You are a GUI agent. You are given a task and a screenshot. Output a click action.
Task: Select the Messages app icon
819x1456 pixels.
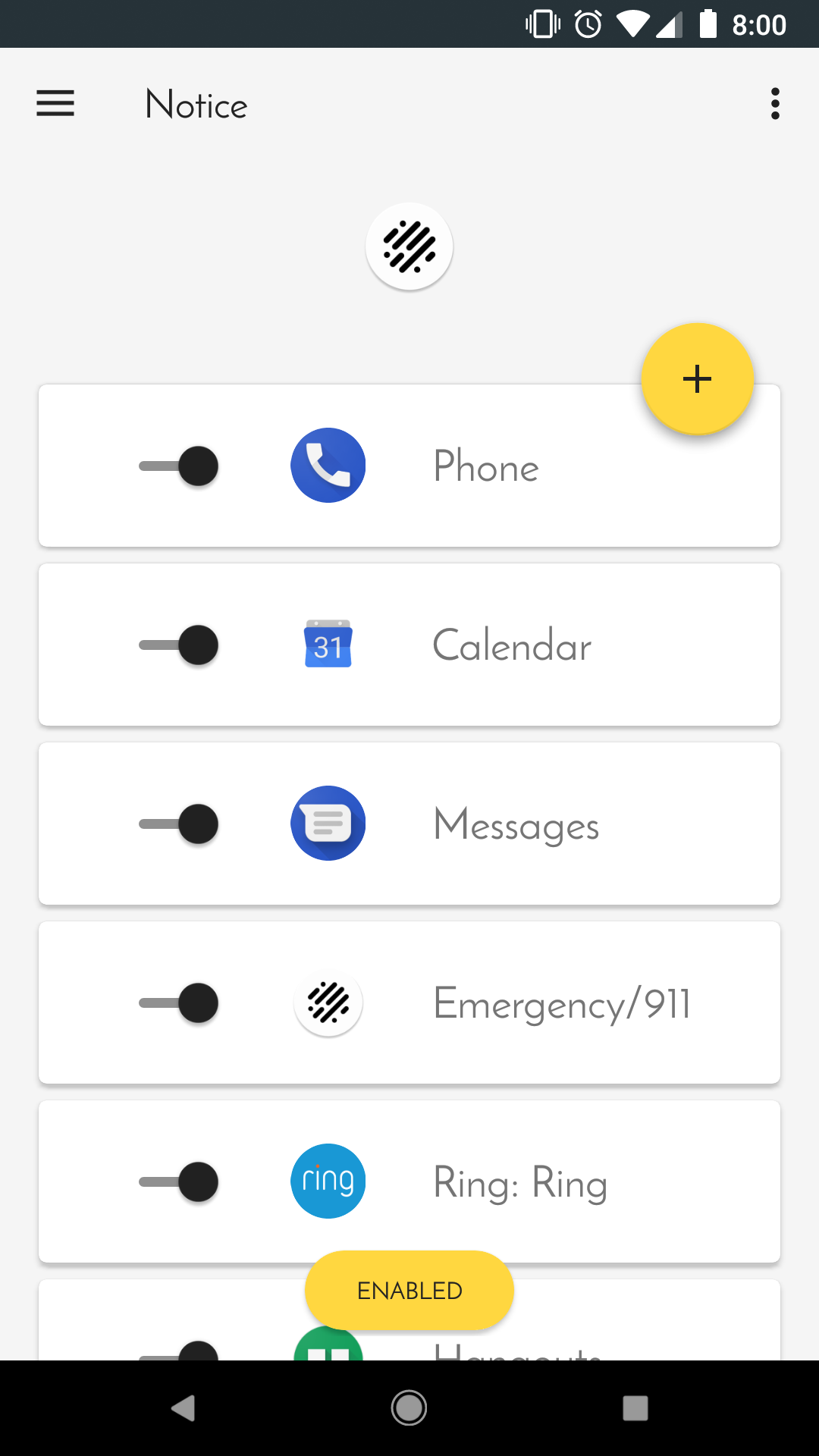point(328,824)
